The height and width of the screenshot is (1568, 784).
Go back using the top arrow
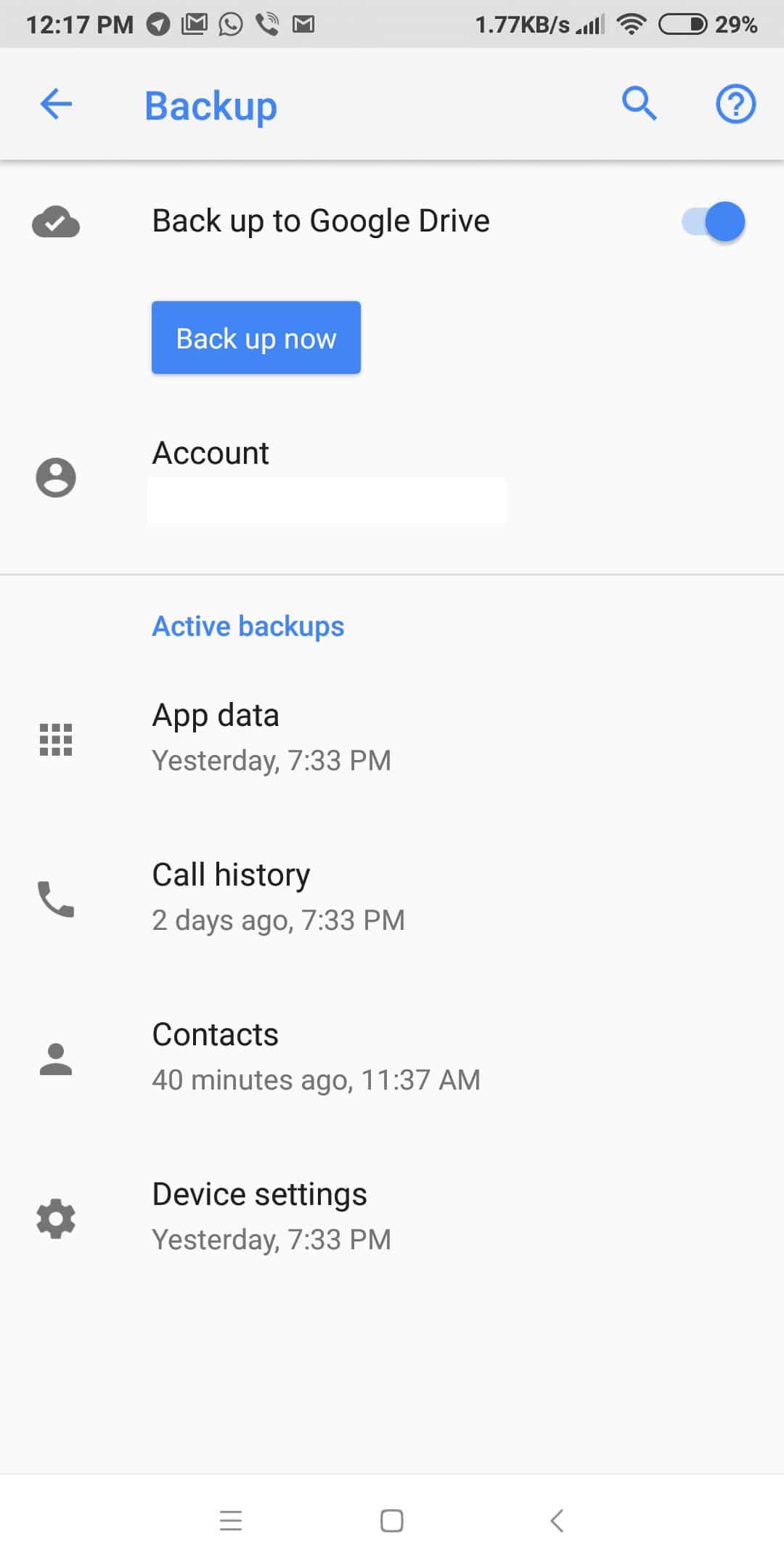tap(56, 104)
